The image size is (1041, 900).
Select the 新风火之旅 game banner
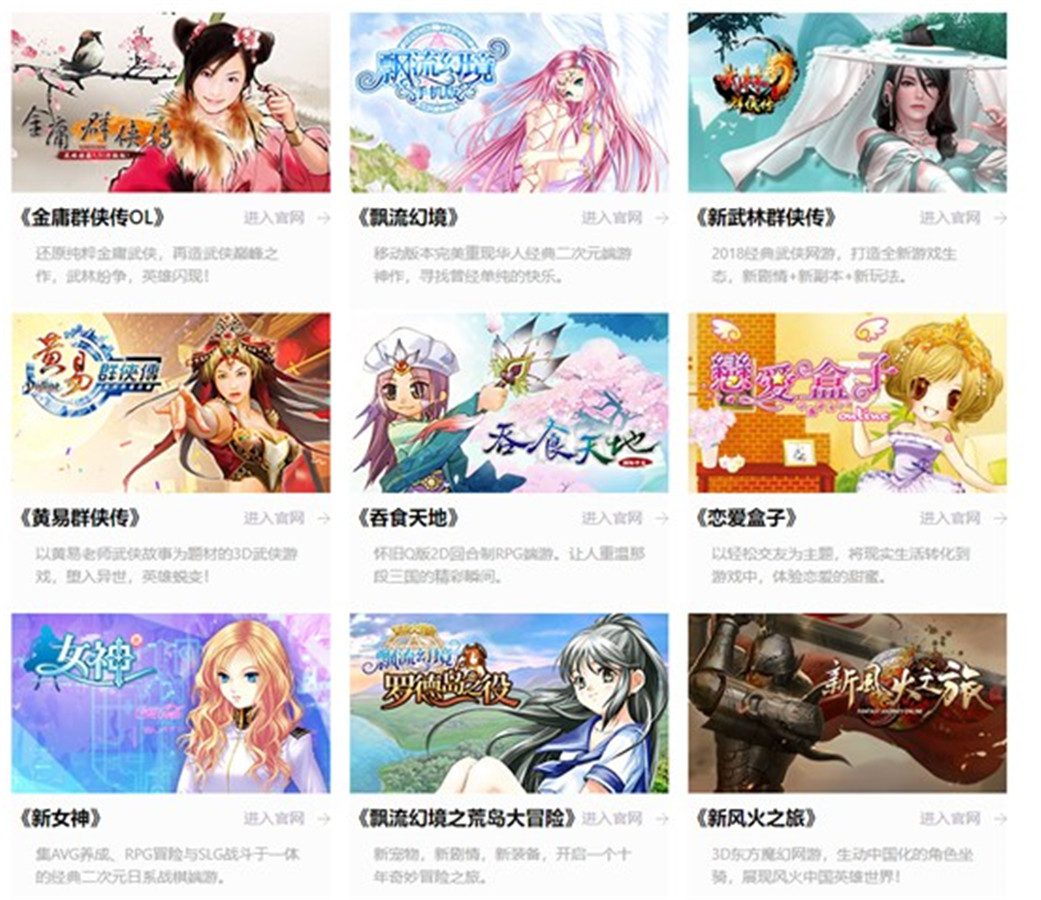pos(847,703)
